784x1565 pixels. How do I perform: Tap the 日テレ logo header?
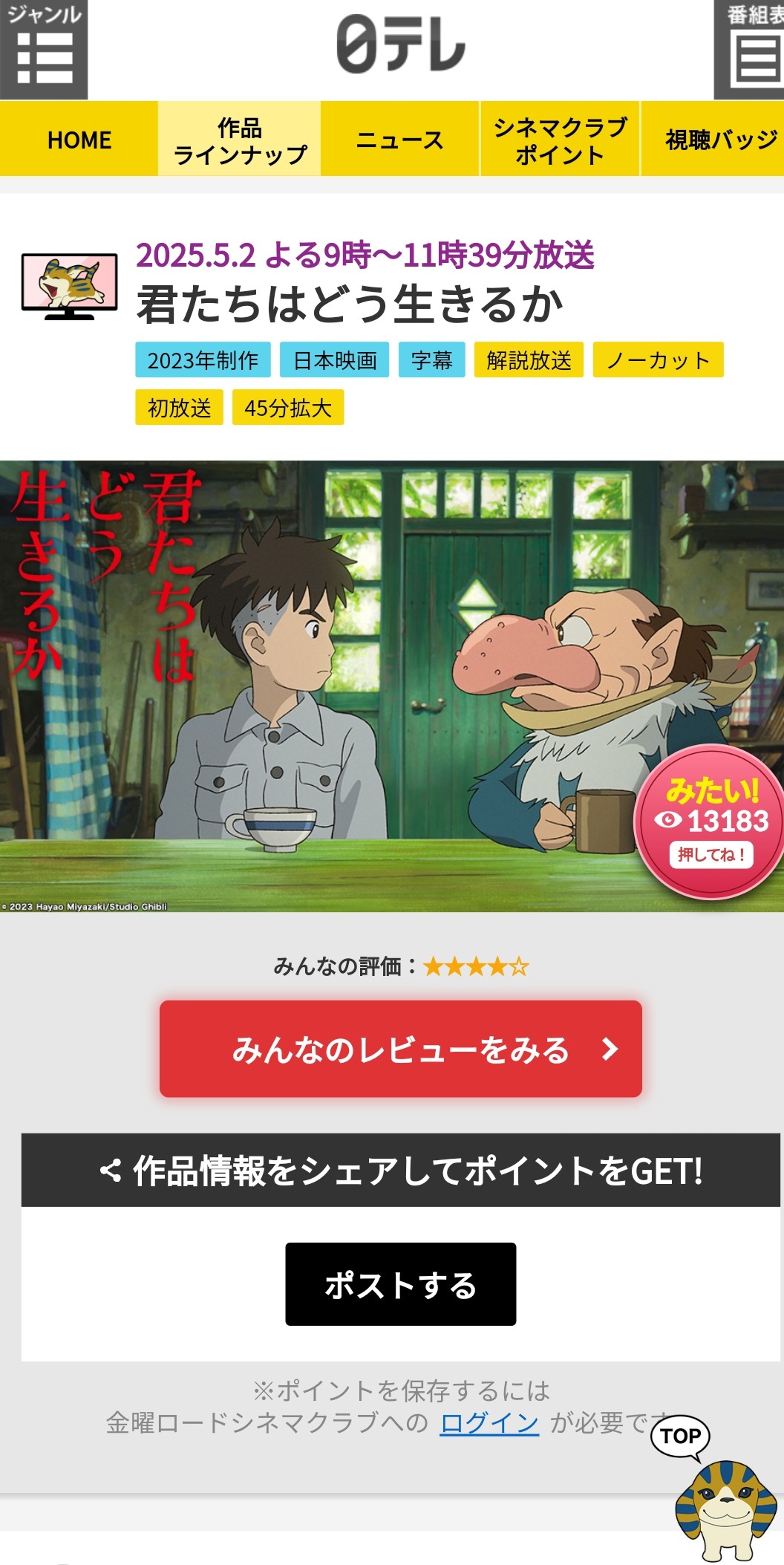[x=400, y=45]
